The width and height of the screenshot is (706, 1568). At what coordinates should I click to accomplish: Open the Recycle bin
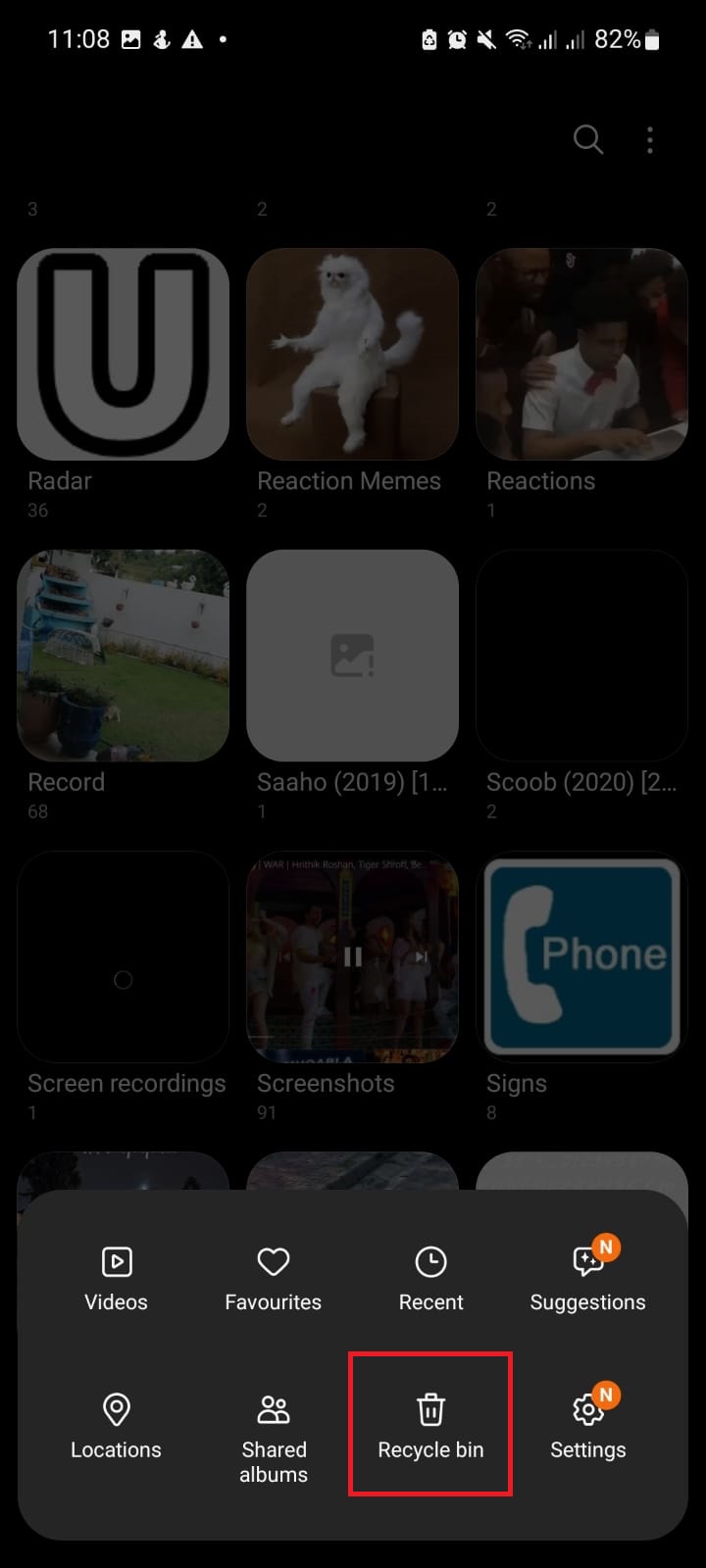430,1425
